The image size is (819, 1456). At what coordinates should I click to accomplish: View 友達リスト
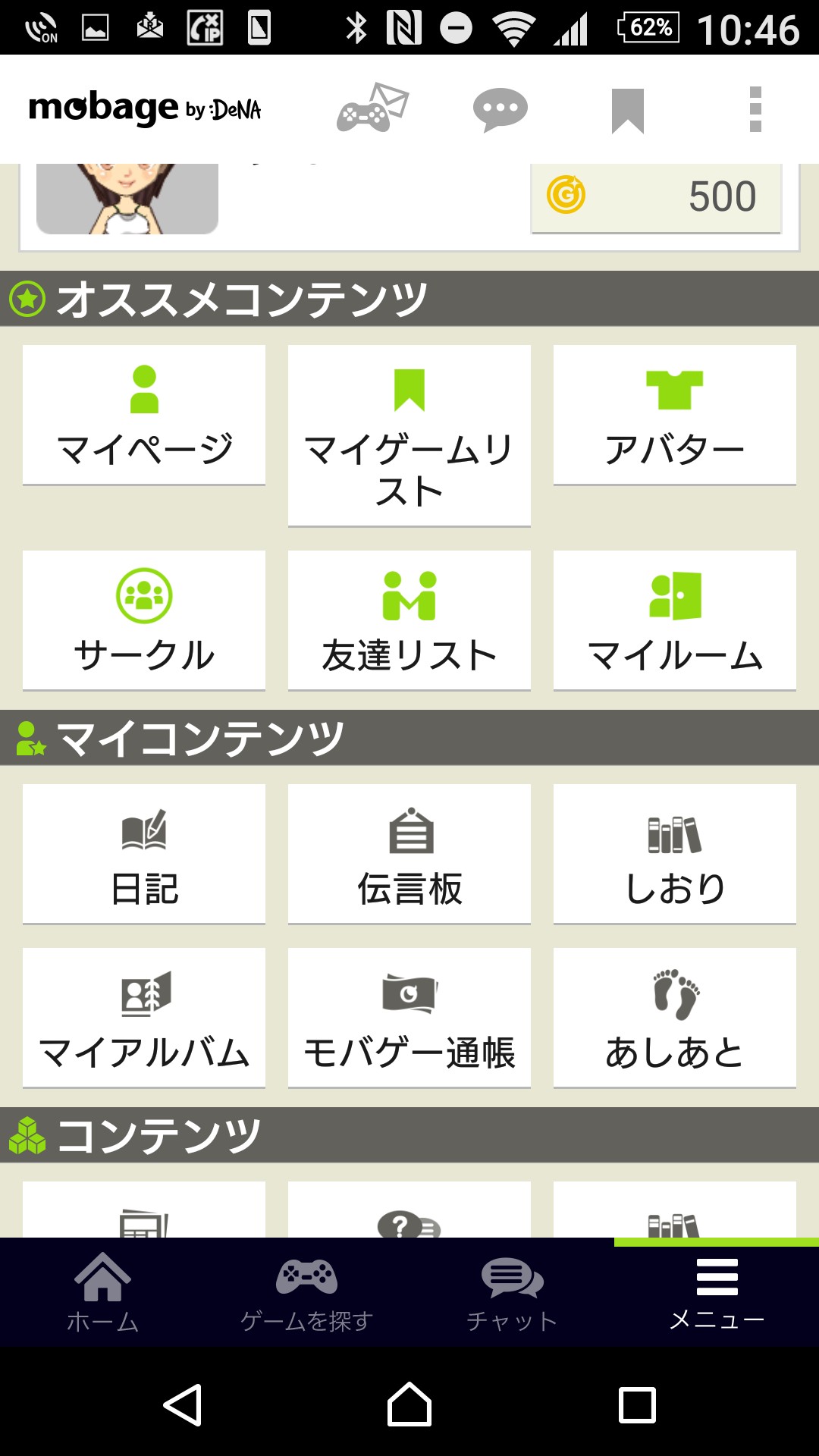409,620
